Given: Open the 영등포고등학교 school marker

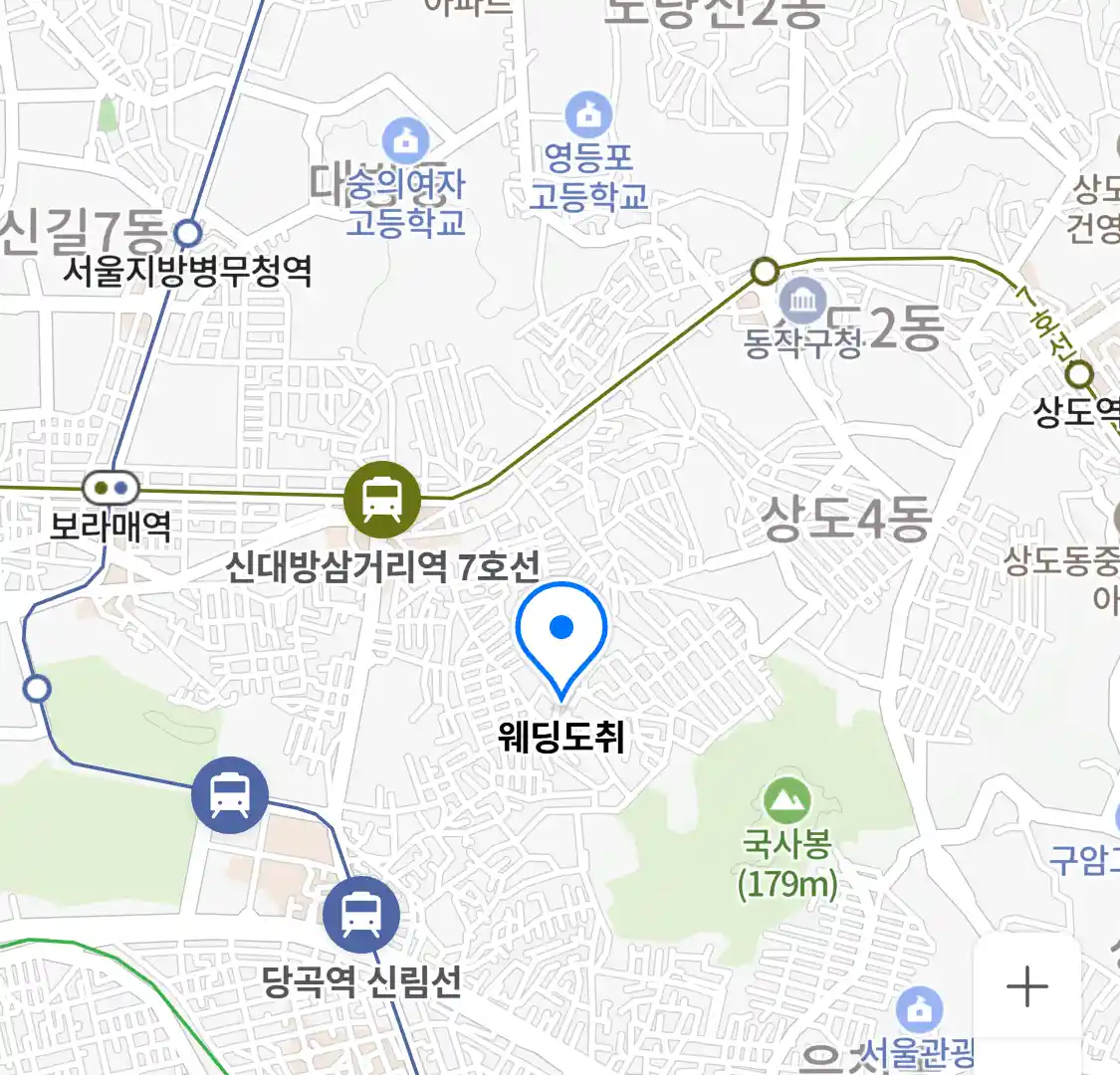Looking at the screenshot, I should click(589, 115).
